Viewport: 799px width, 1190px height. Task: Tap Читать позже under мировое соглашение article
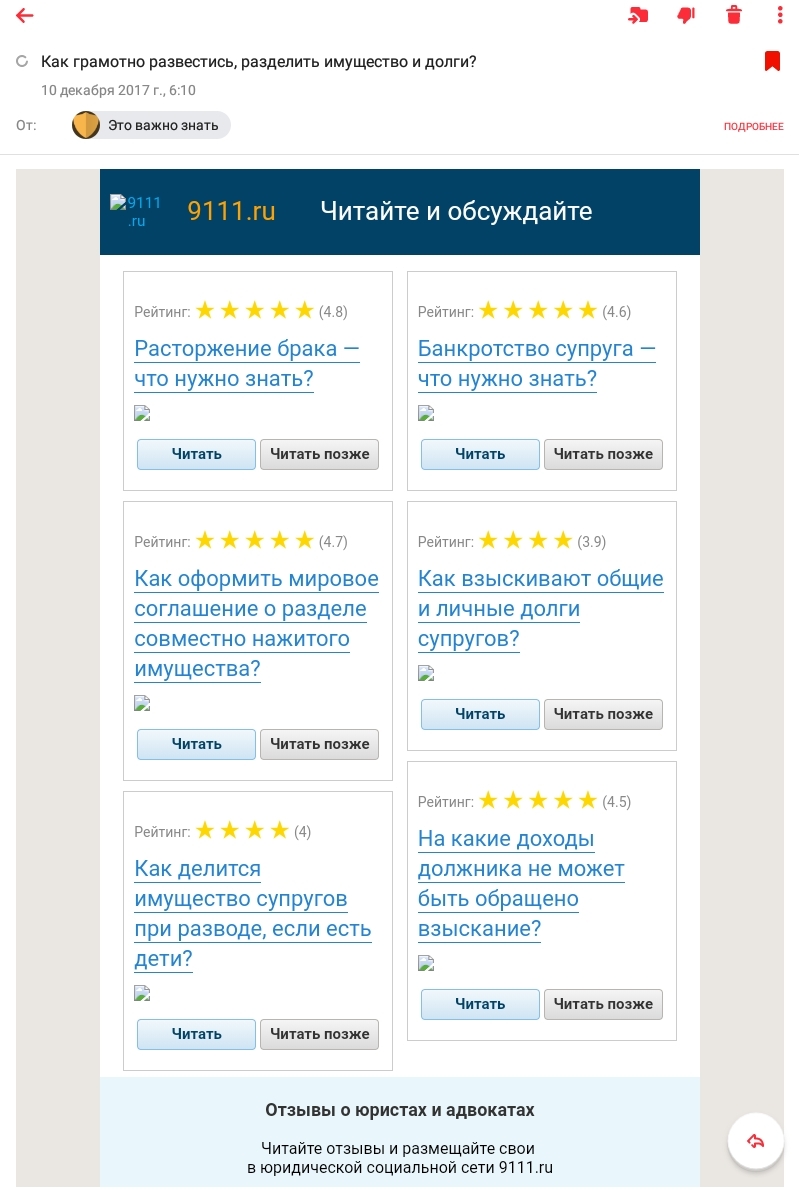tap(319, 744)
